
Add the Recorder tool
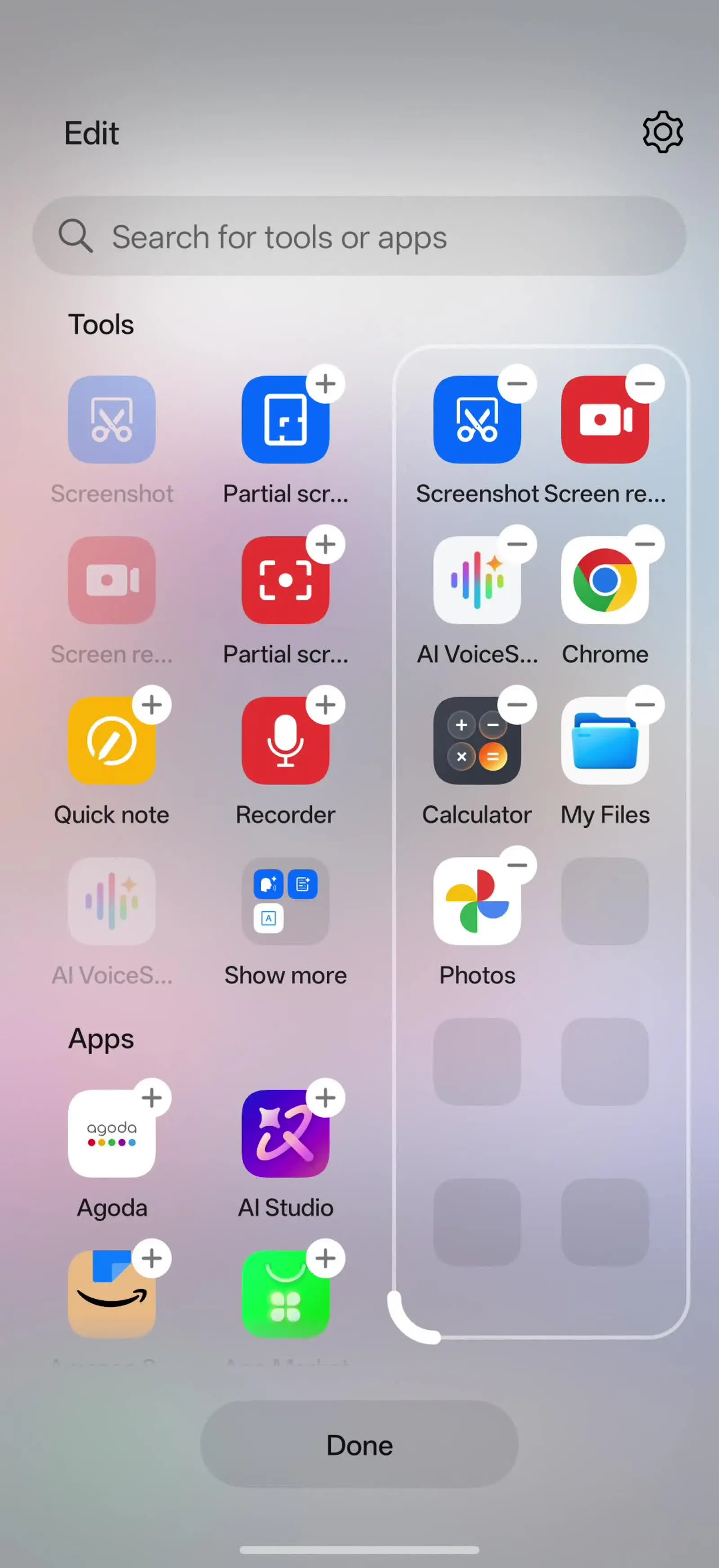click(x=325, y=705)
